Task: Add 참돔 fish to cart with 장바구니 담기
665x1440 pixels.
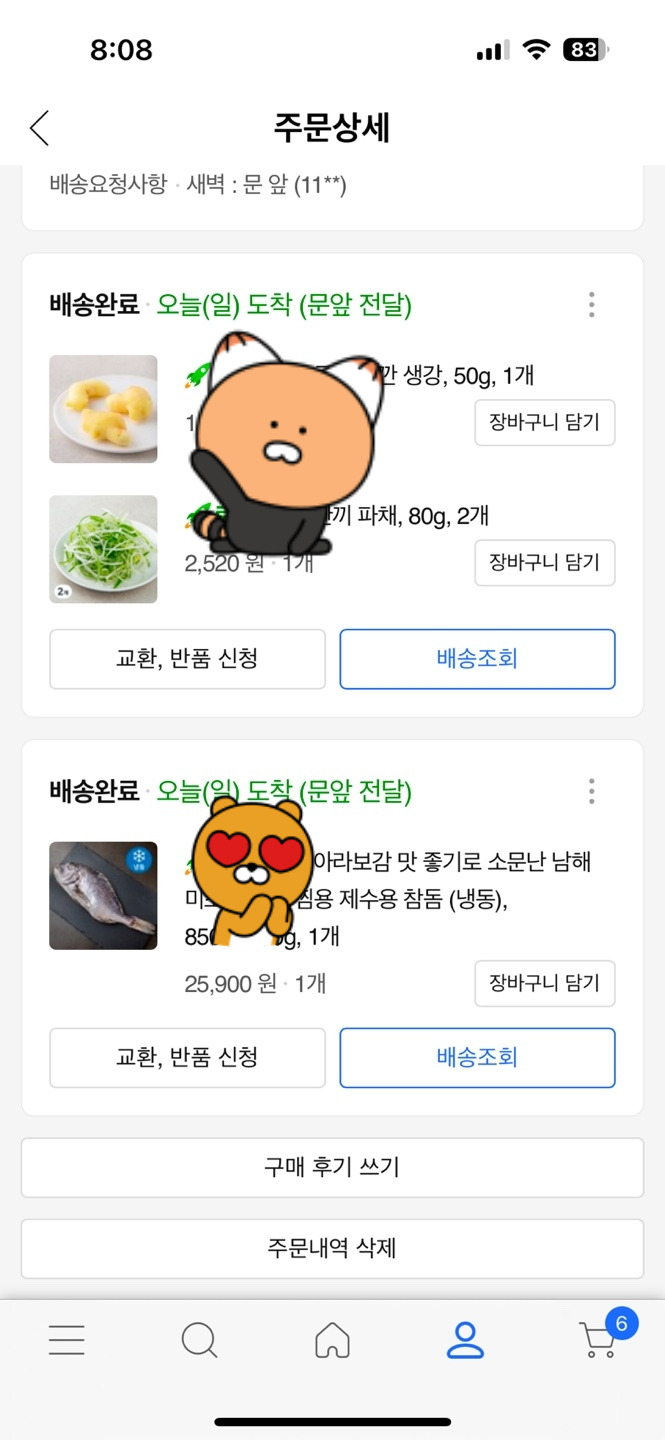Action: click(x=544, y=983)
